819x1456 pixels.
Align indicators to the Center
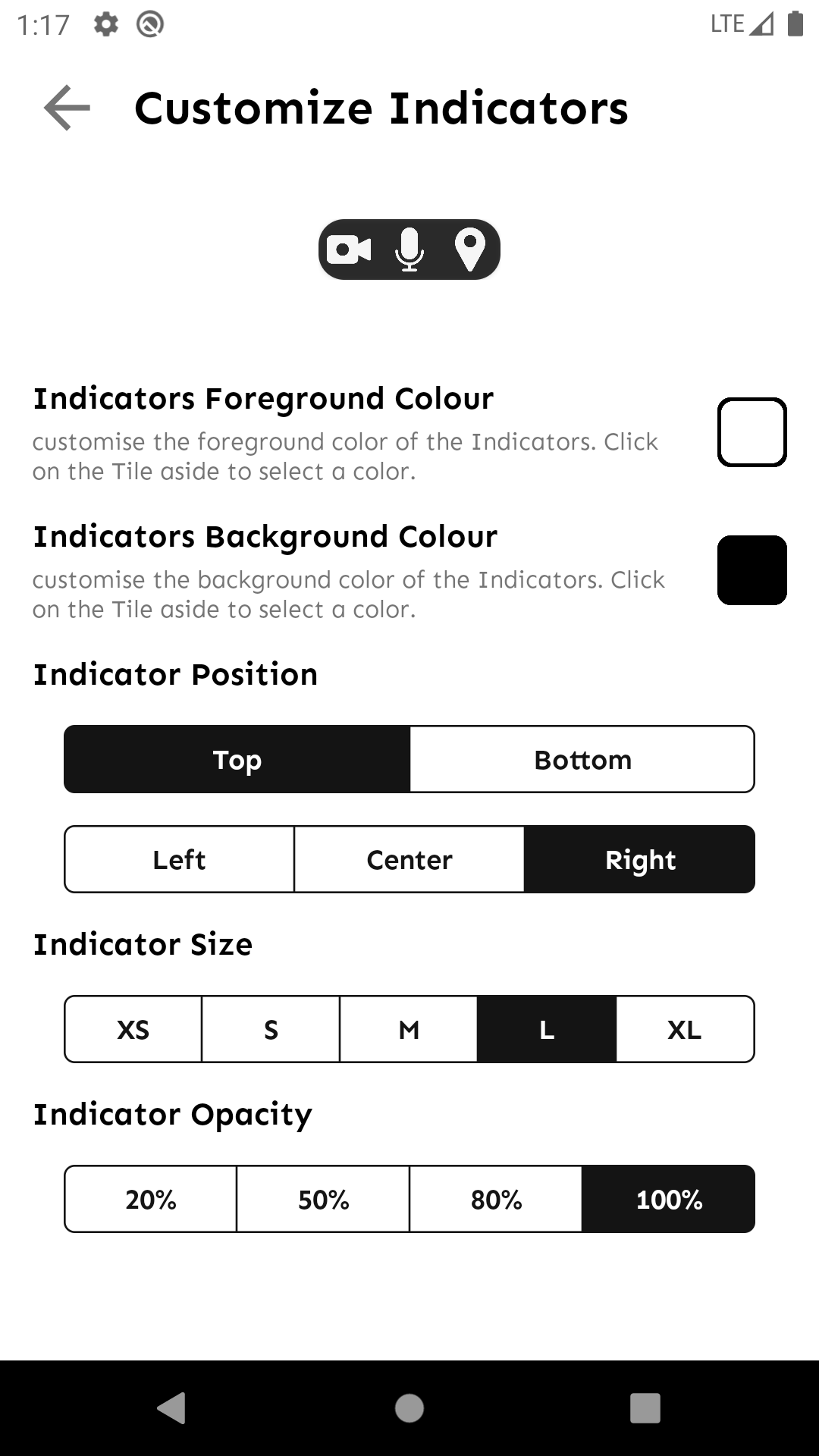click(x=409, y=859)
